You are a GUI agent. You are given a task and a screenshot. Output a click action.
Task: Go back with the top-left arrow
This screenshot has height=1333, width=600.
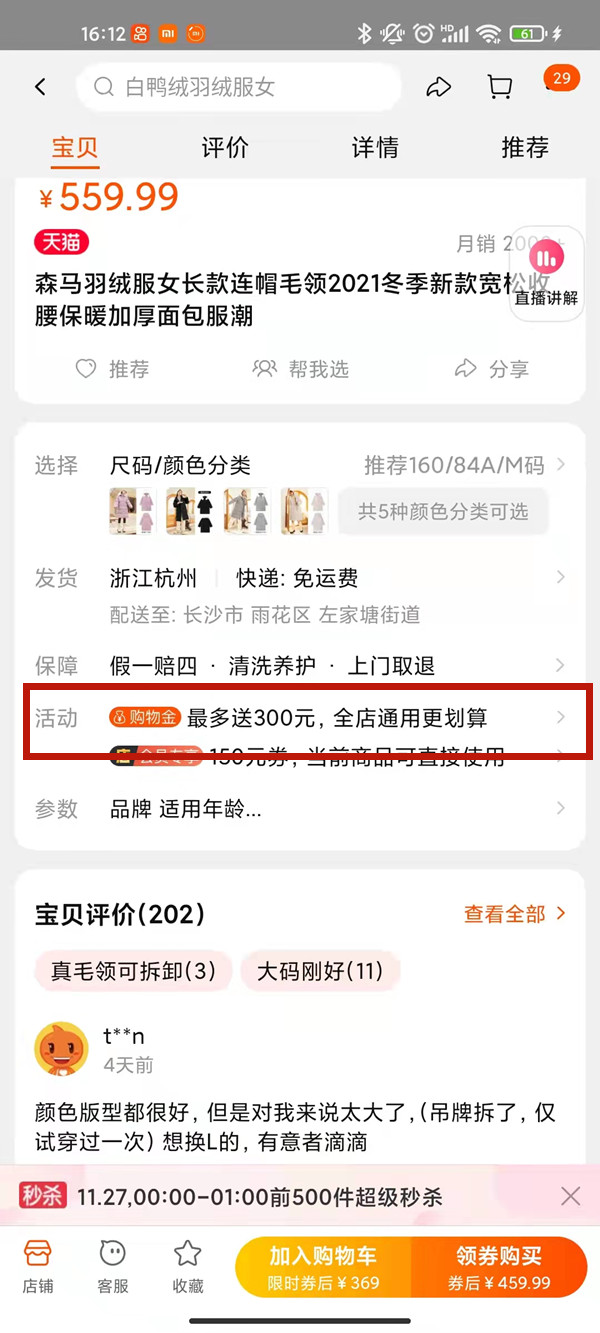coord(40,88)
